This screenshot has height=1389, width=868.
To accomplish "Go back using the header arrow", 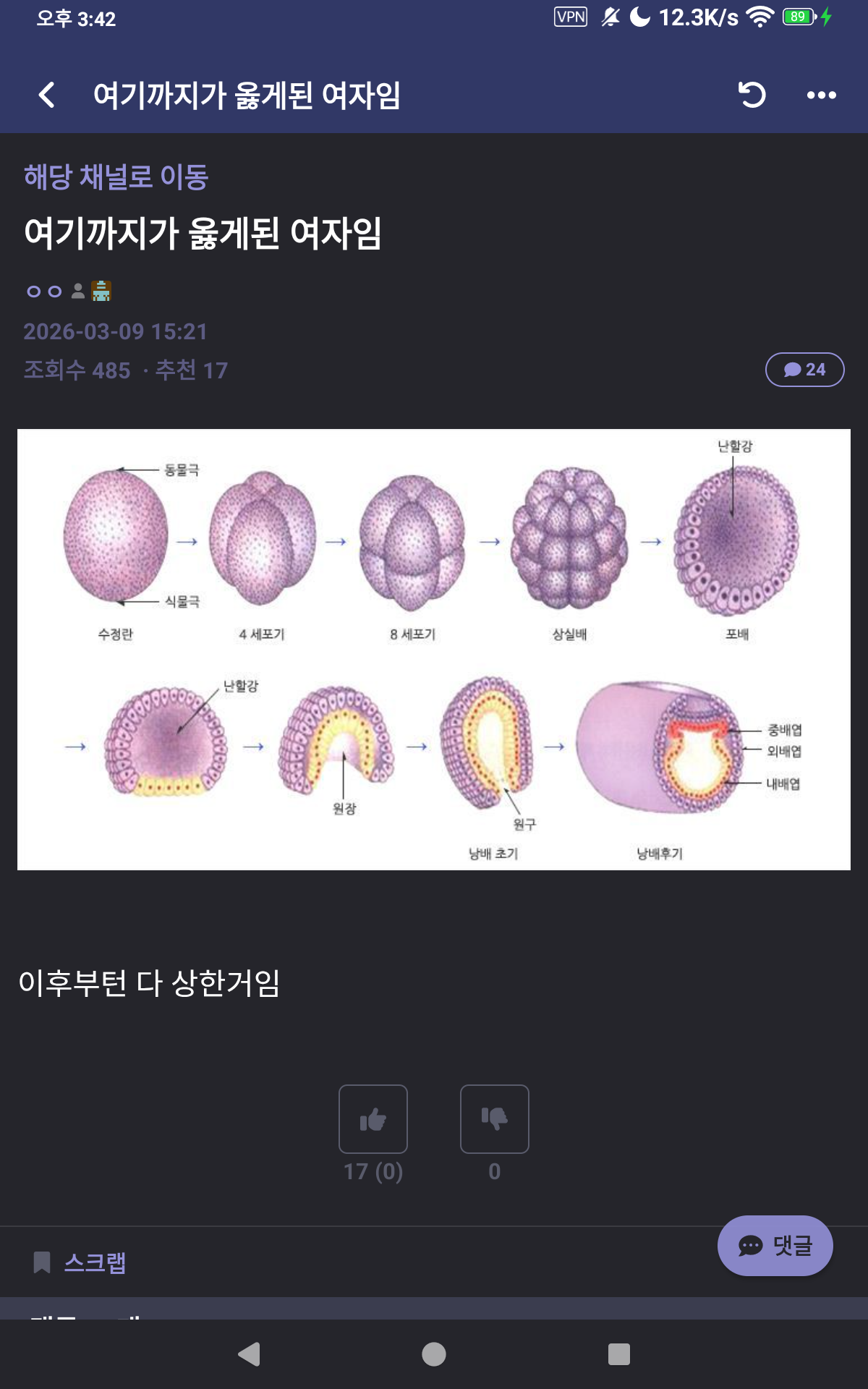I will [x=47, y=95].
